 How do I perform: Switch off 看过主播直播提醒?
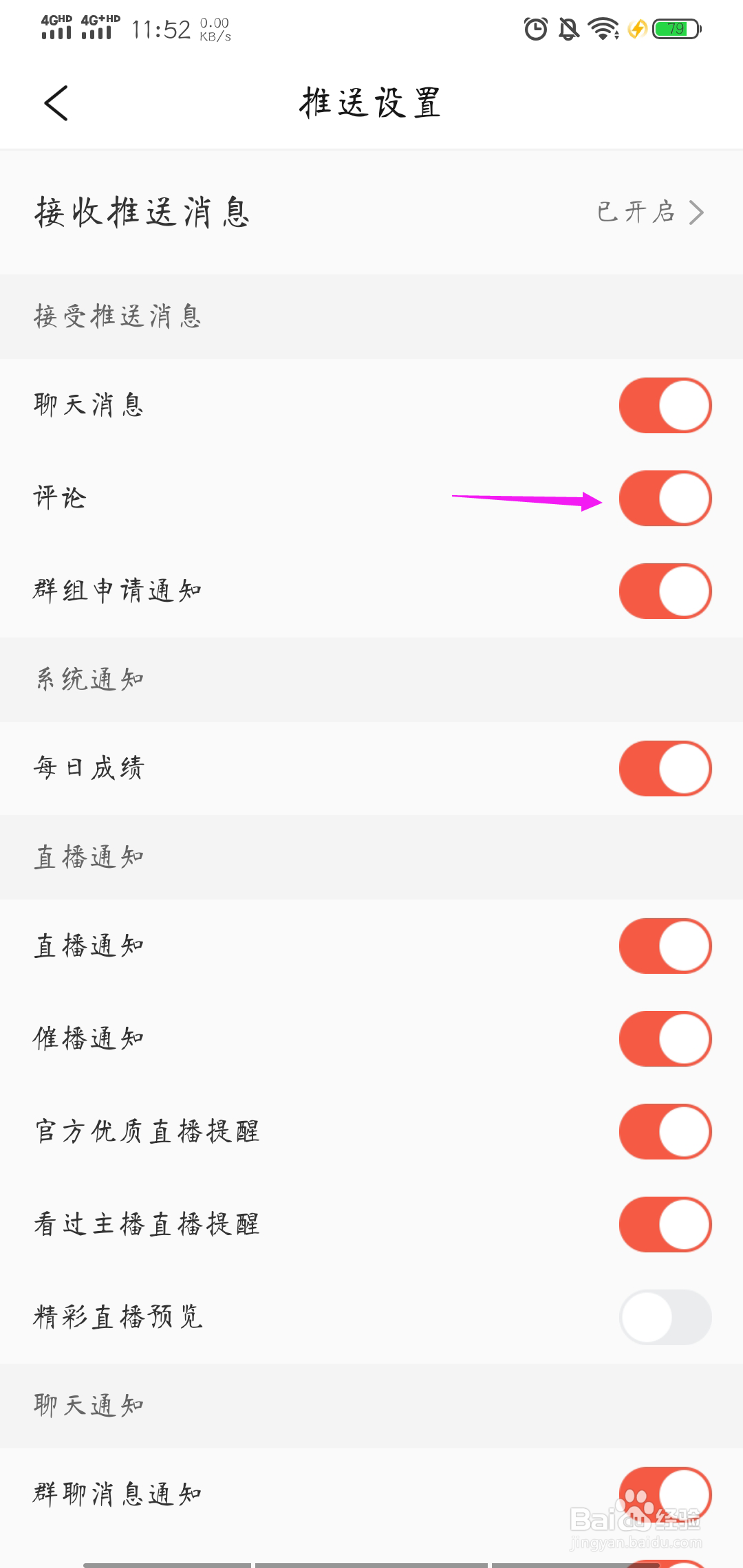click(665, 1224)
